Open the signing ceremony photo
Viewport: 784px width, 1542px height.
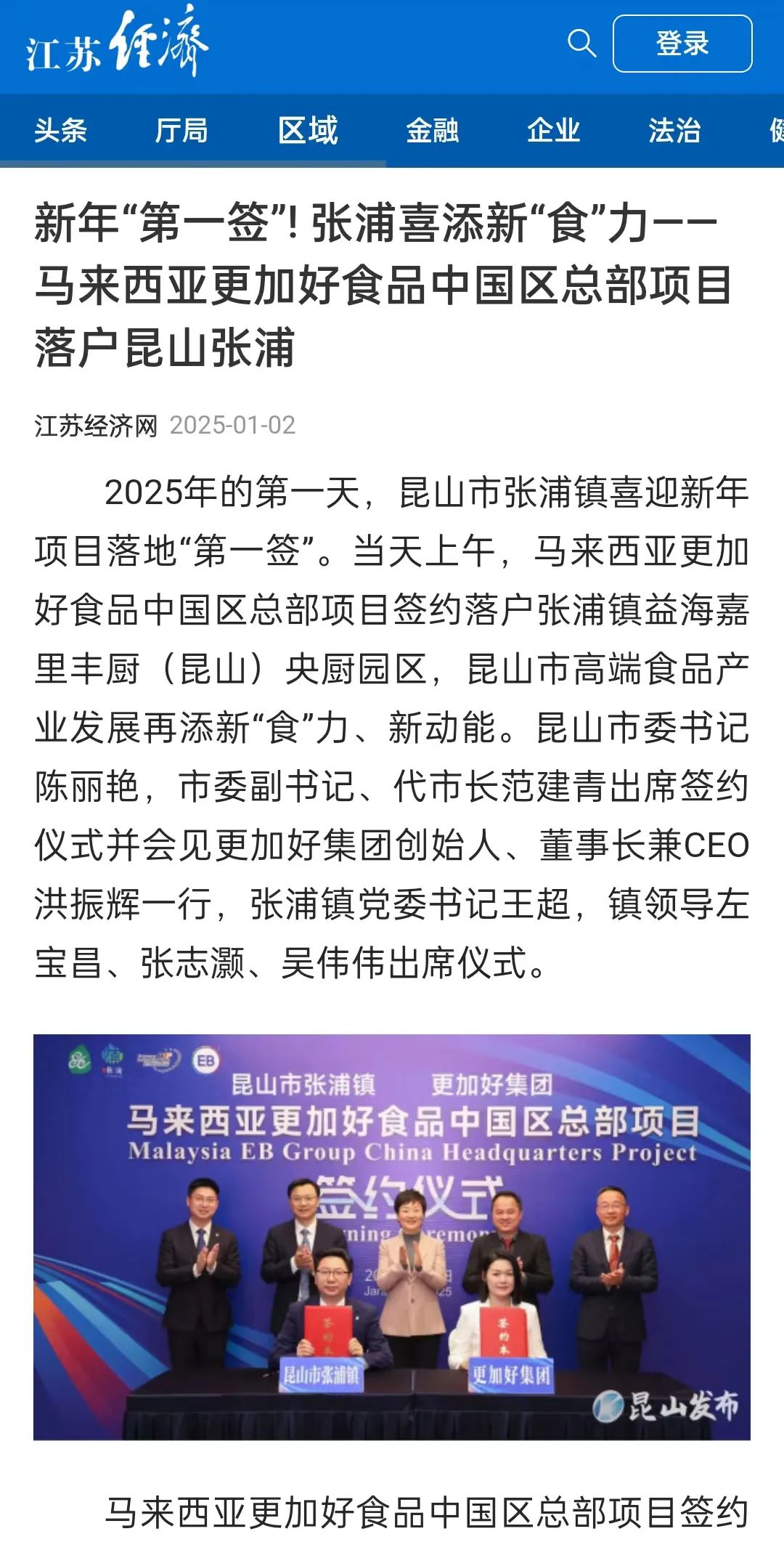392,1236
